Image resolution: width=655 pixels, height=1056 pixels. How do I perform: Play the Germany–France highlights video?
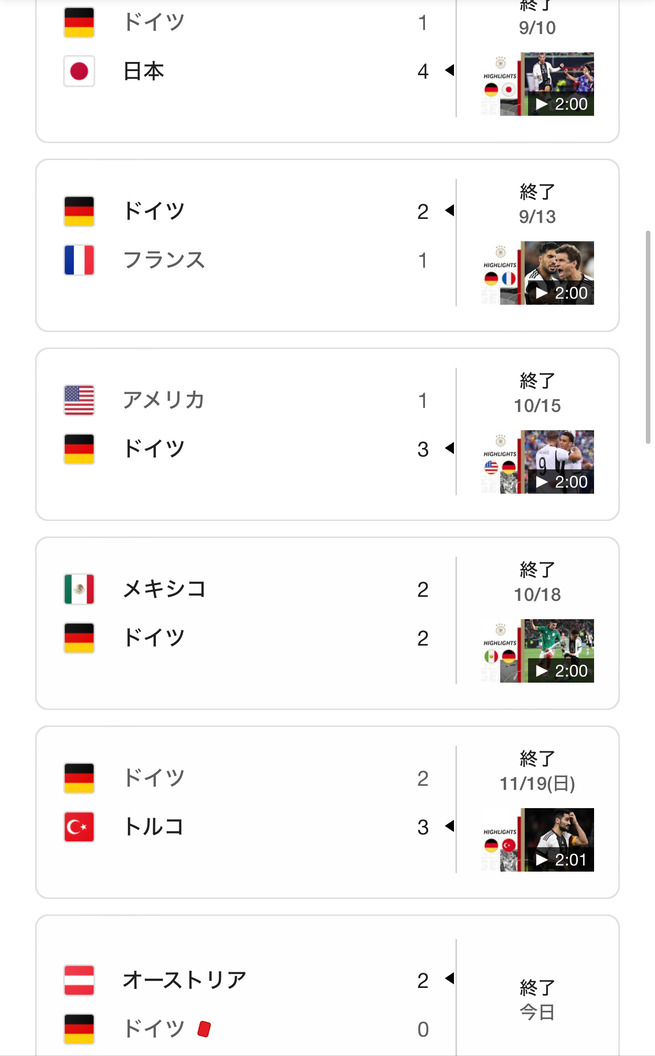tap(538, 273)
